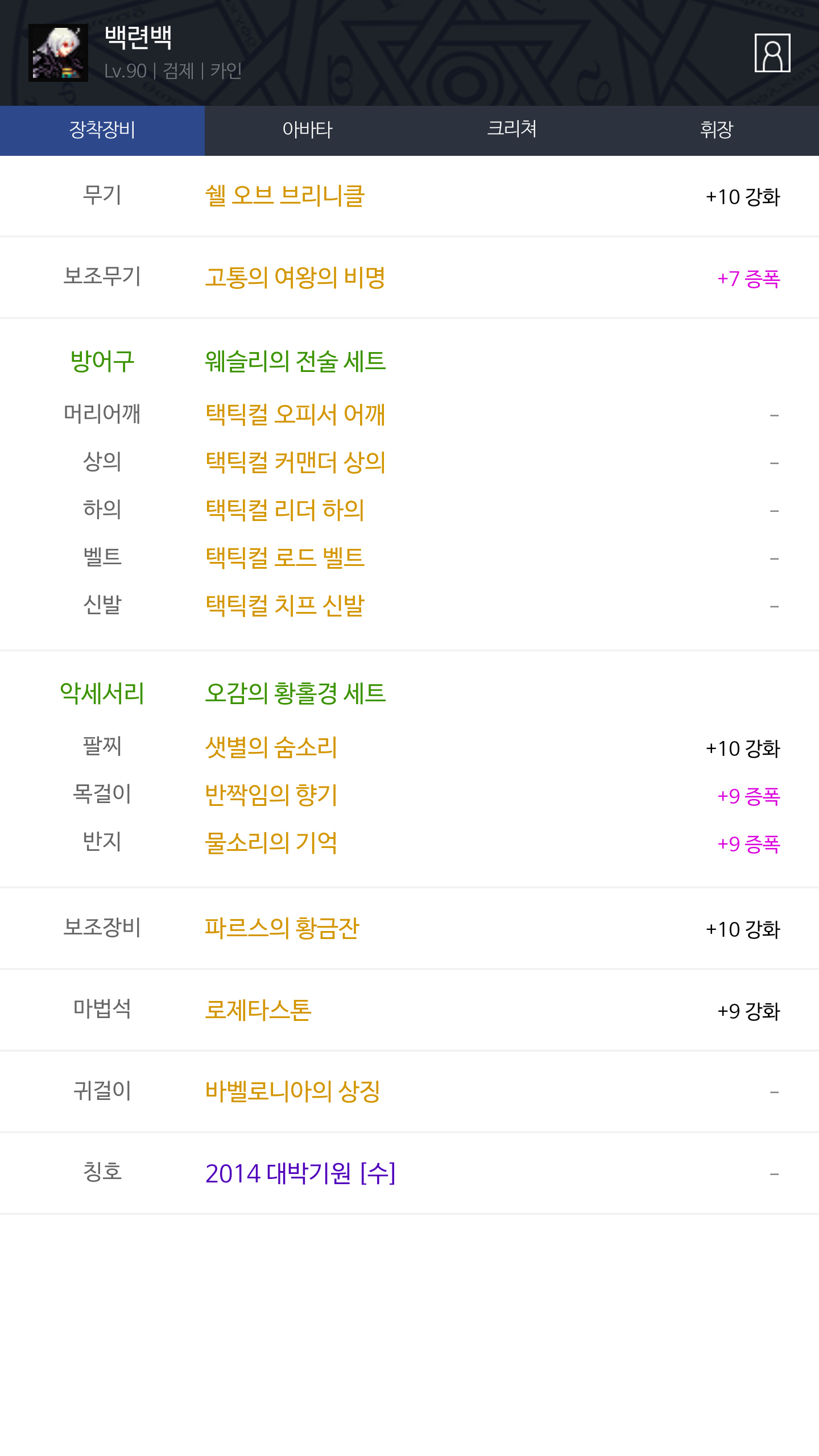
Task: View 택틱컬 커맨더 상의 details
Action: pos(295,462)
